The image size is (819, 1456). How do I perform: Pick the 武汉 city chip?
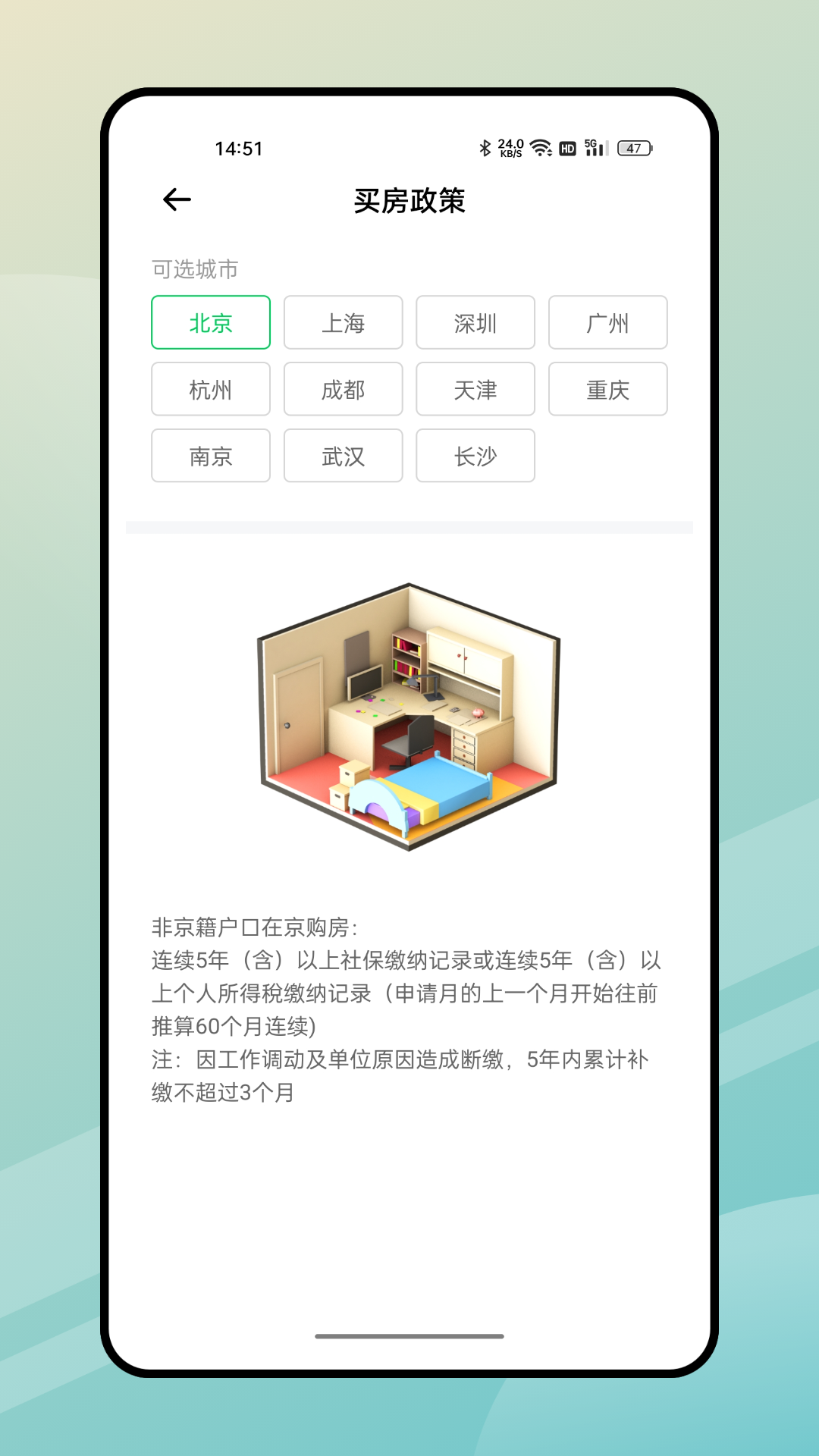click(344, 456)
